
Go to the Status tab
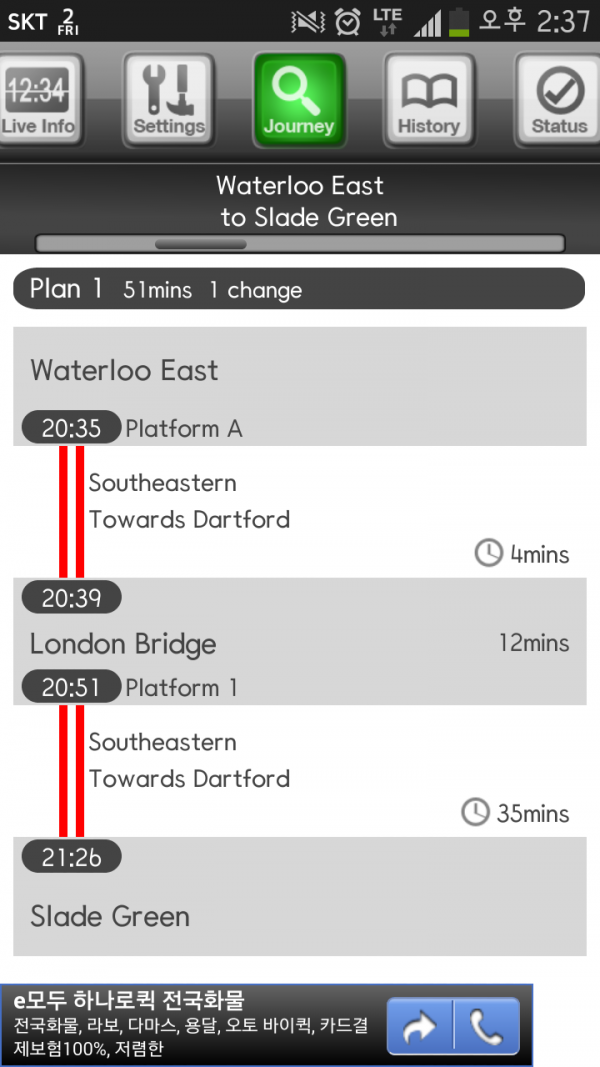558,101
